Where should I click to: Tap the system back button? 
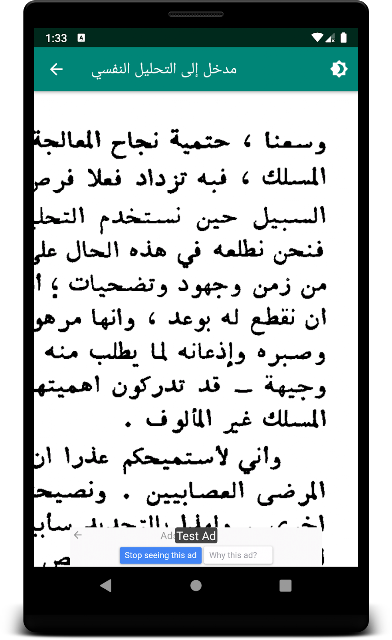point(106,586)
